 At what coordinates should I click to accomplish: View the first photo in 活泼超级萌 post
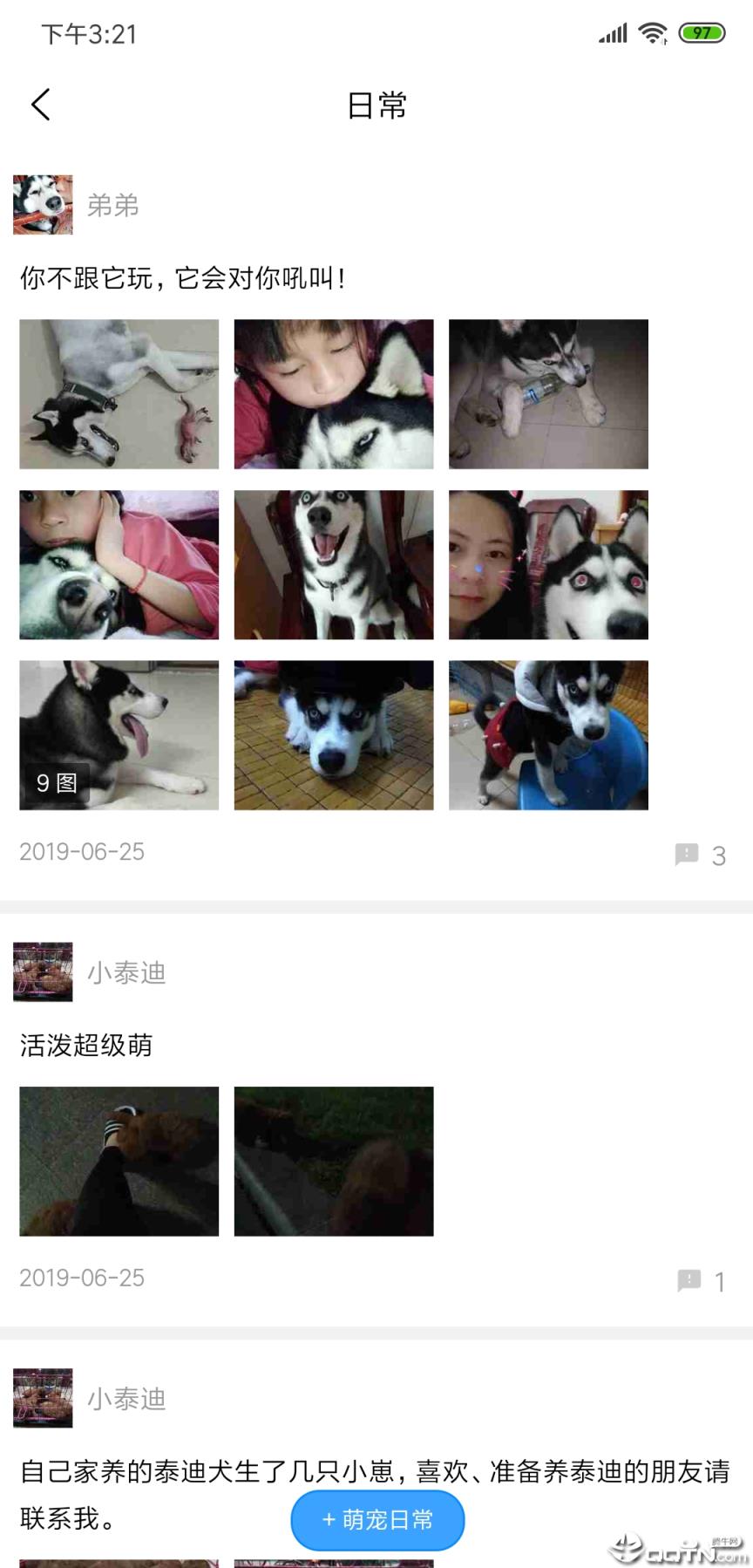pyautogui.click(x=119, y=1161)
